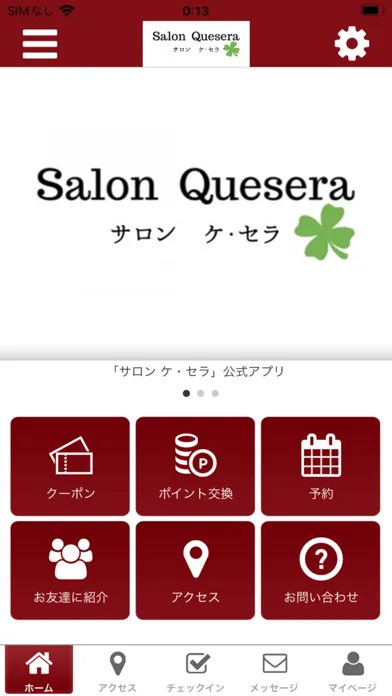Switch to the ホーム tab

[39, 670]
